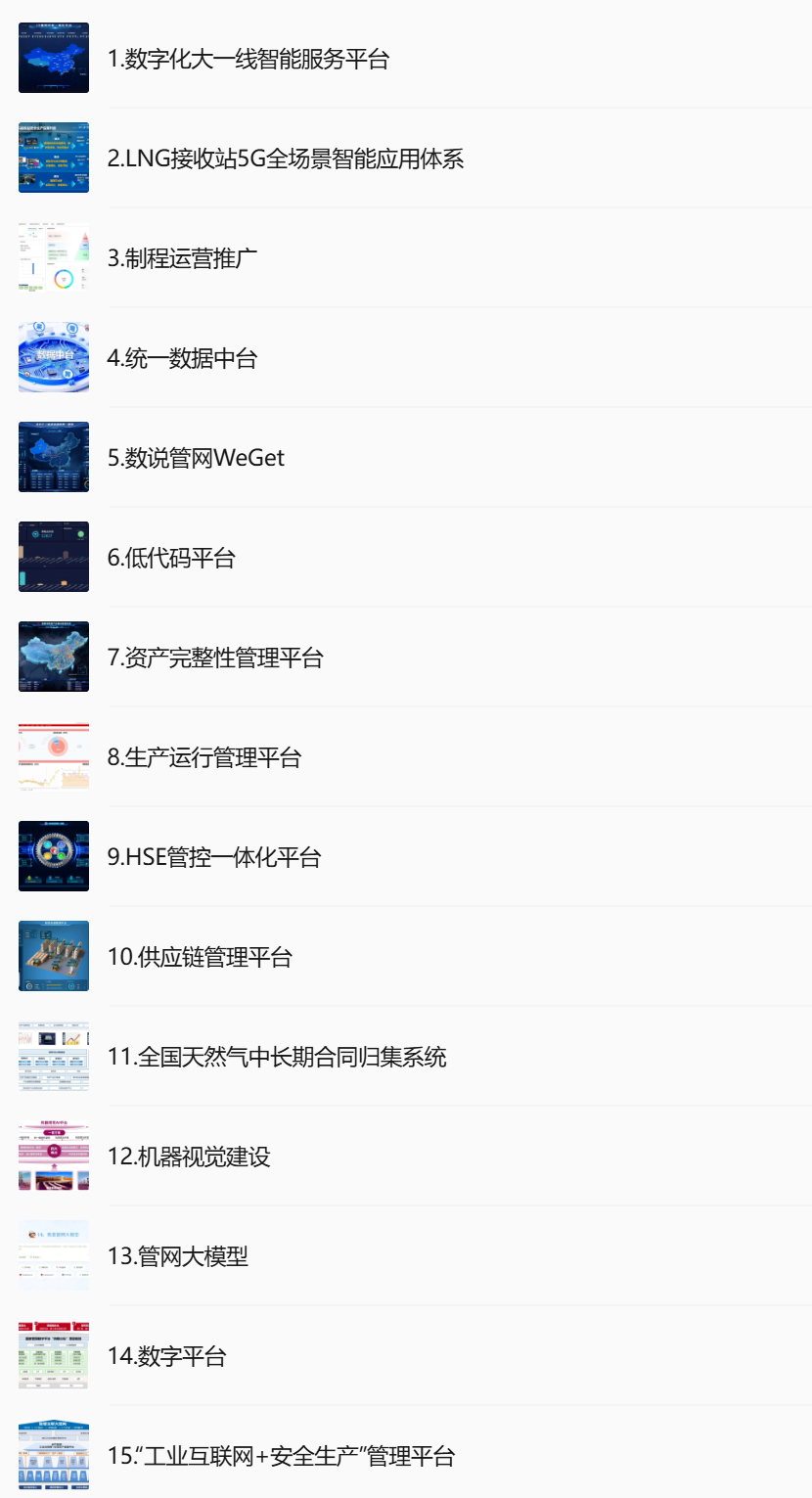Open 管网大模型 list entry

pyautogui.click(x=178, y=1256)
